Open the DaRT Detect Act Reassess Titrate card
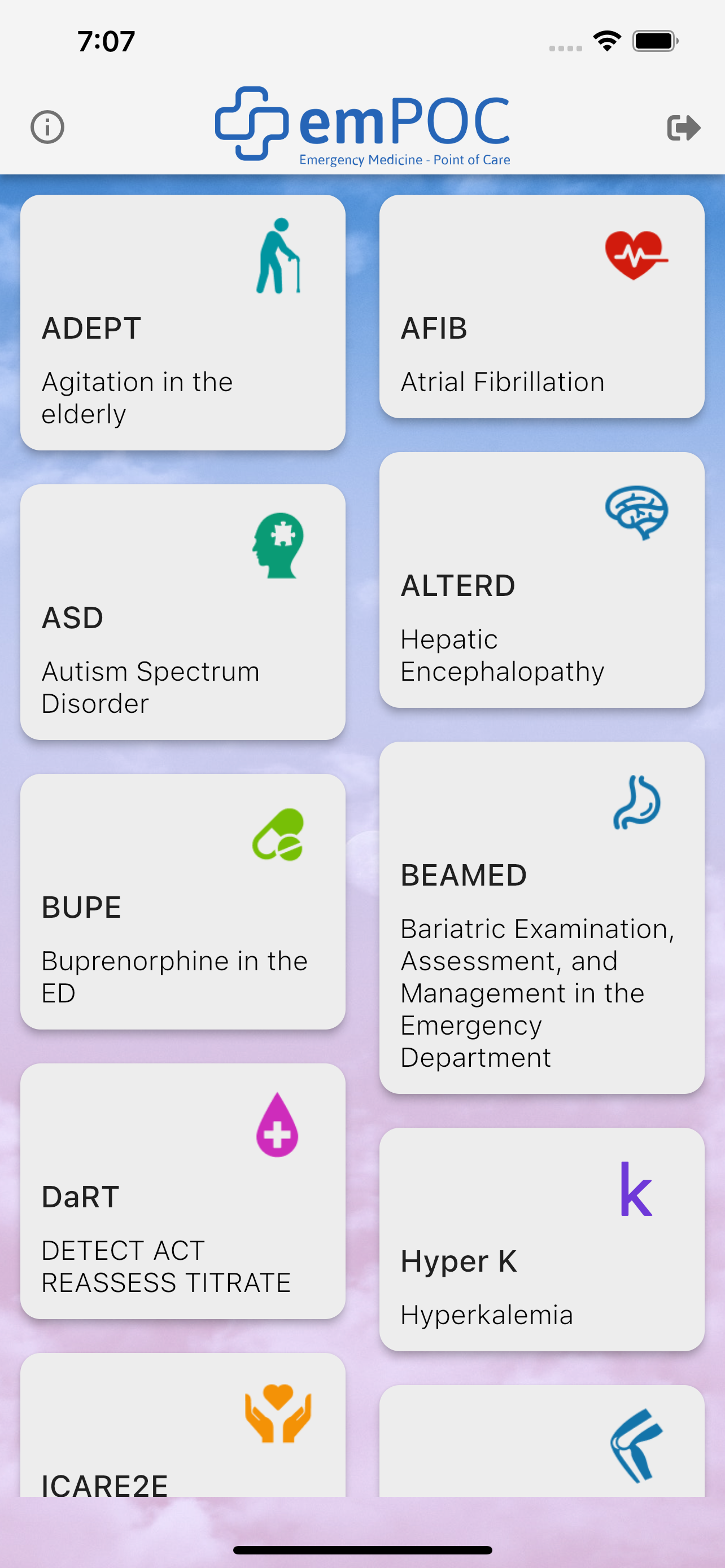Screen dimensions: 725x1568 pos(182,1191)
